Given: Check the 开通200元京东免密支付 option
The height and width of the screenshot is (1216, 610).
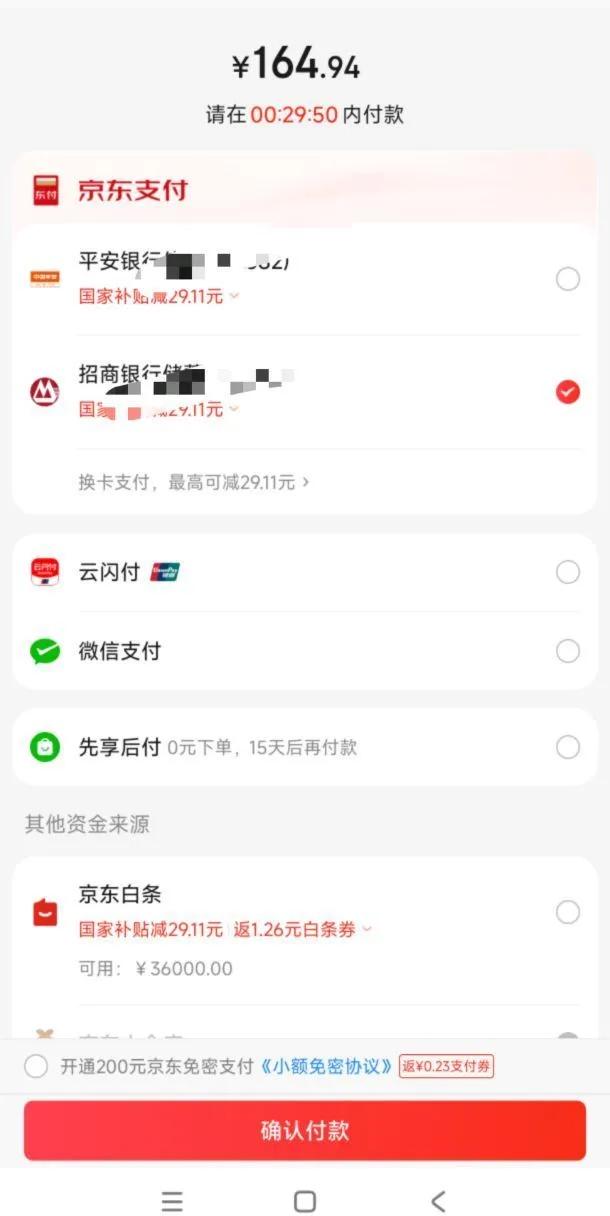Looking at the screenshot, I should click(36, 1066).
